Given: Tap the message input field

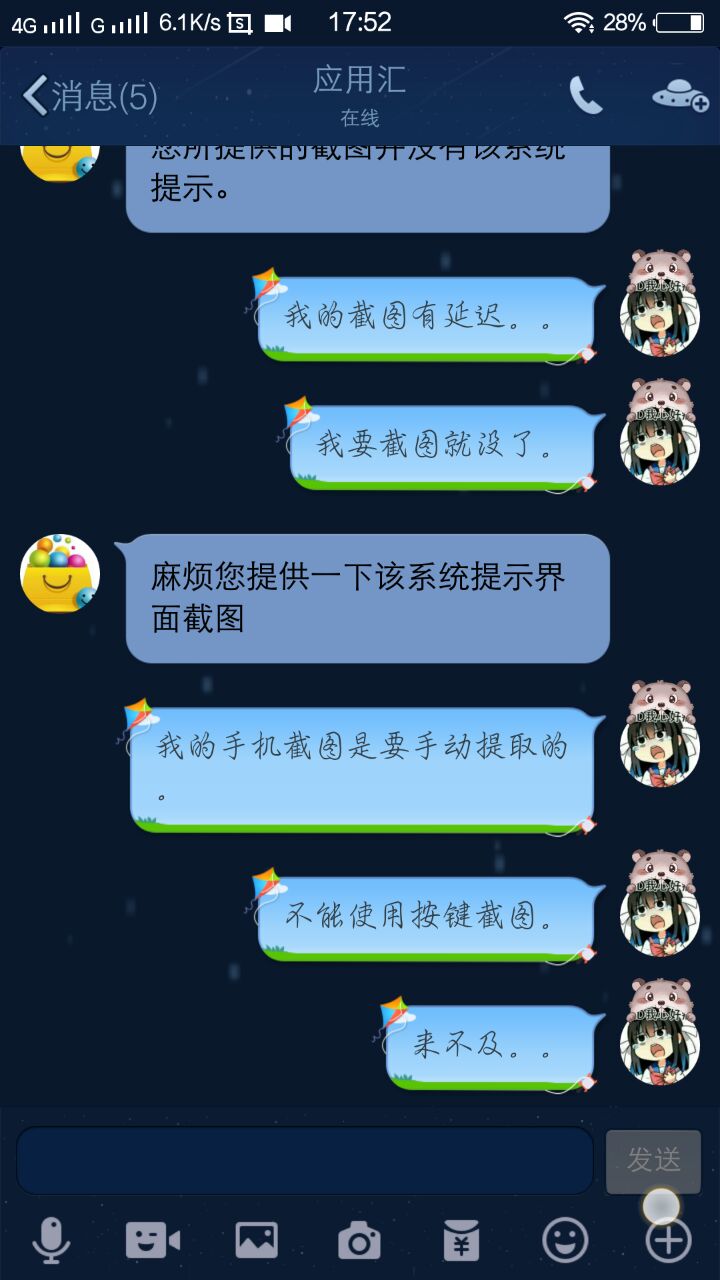Looking at the screenshot, I should point(305,1160).
